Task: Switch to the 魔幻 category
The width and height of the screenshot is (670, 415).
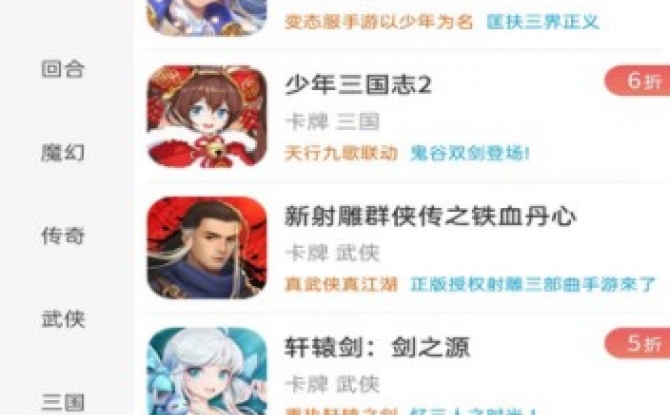Action: [x=62, y=153]
